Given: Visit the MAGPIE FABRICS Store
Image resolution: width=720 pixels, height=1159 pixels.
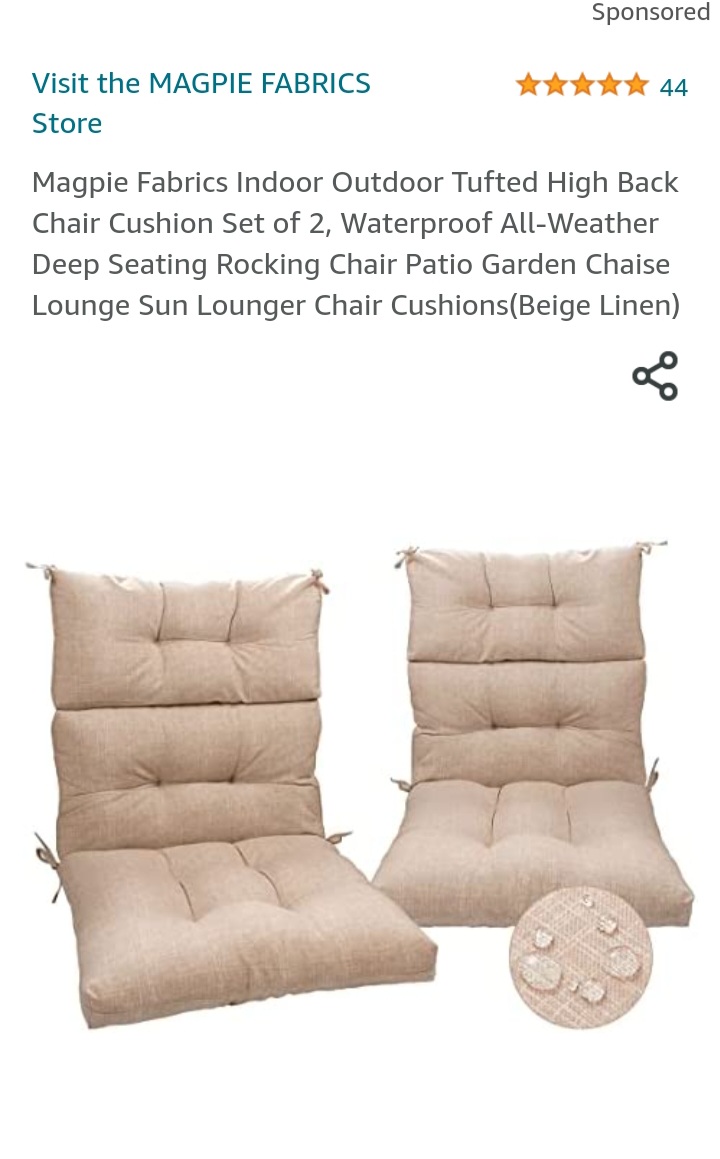Looking at the screenshot, I should (200, 102).
